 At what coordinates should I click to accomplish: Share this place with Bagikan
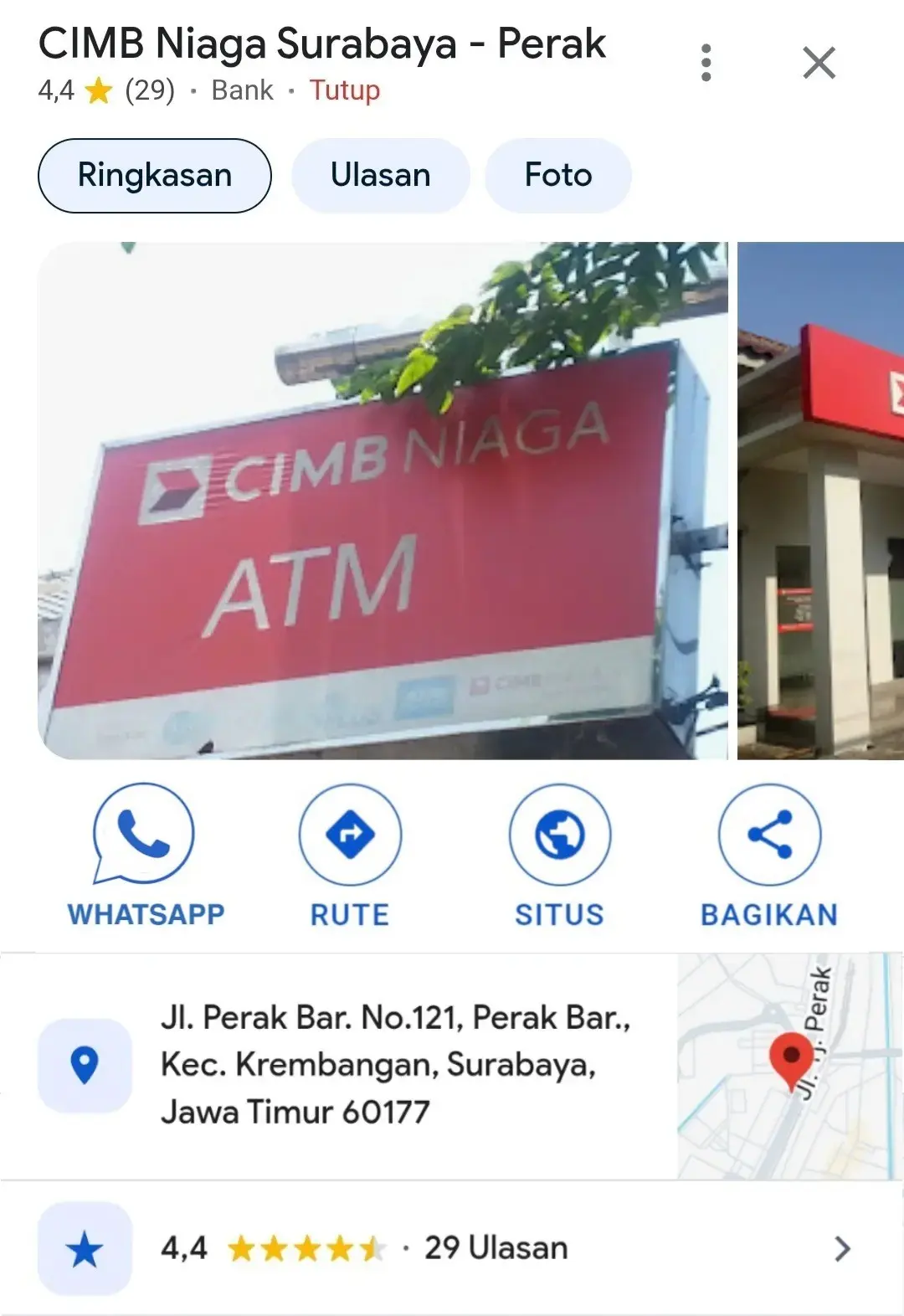click(x=768, y=854)
